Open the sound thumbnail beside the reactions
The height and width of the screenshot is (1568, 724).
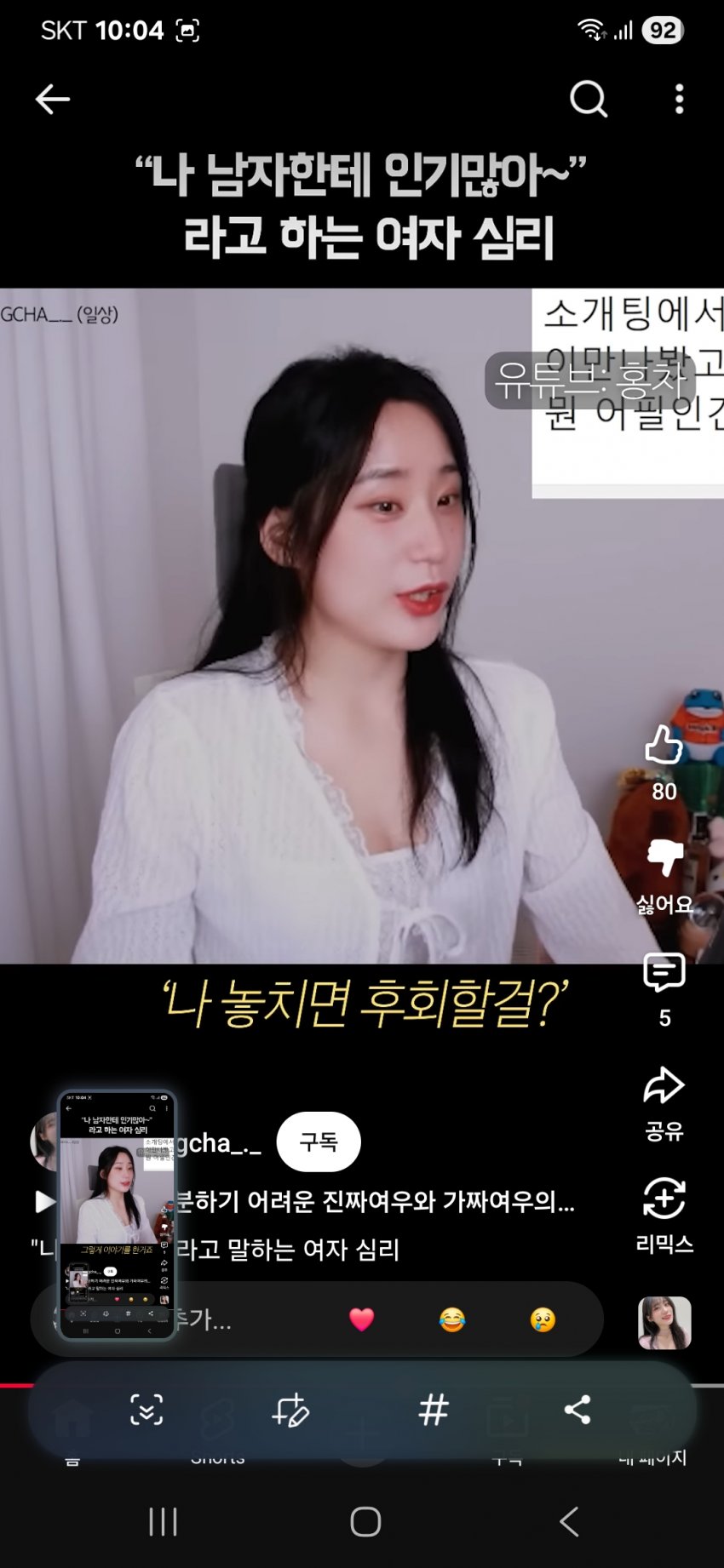(x=664, y=1323)
